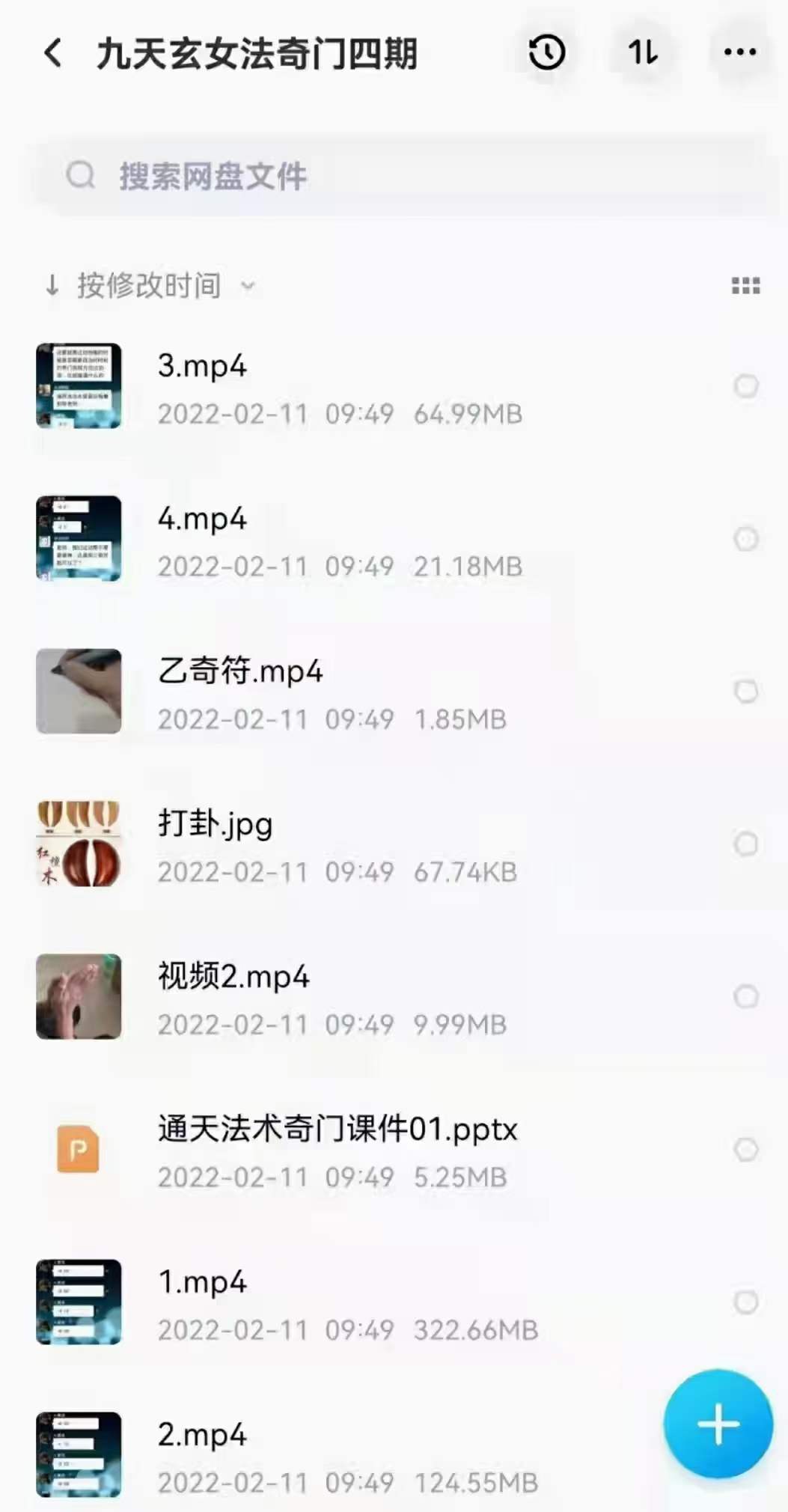
Task: Open the 按修改时间 sort dropdown
Action: click(x=150, y=285)
